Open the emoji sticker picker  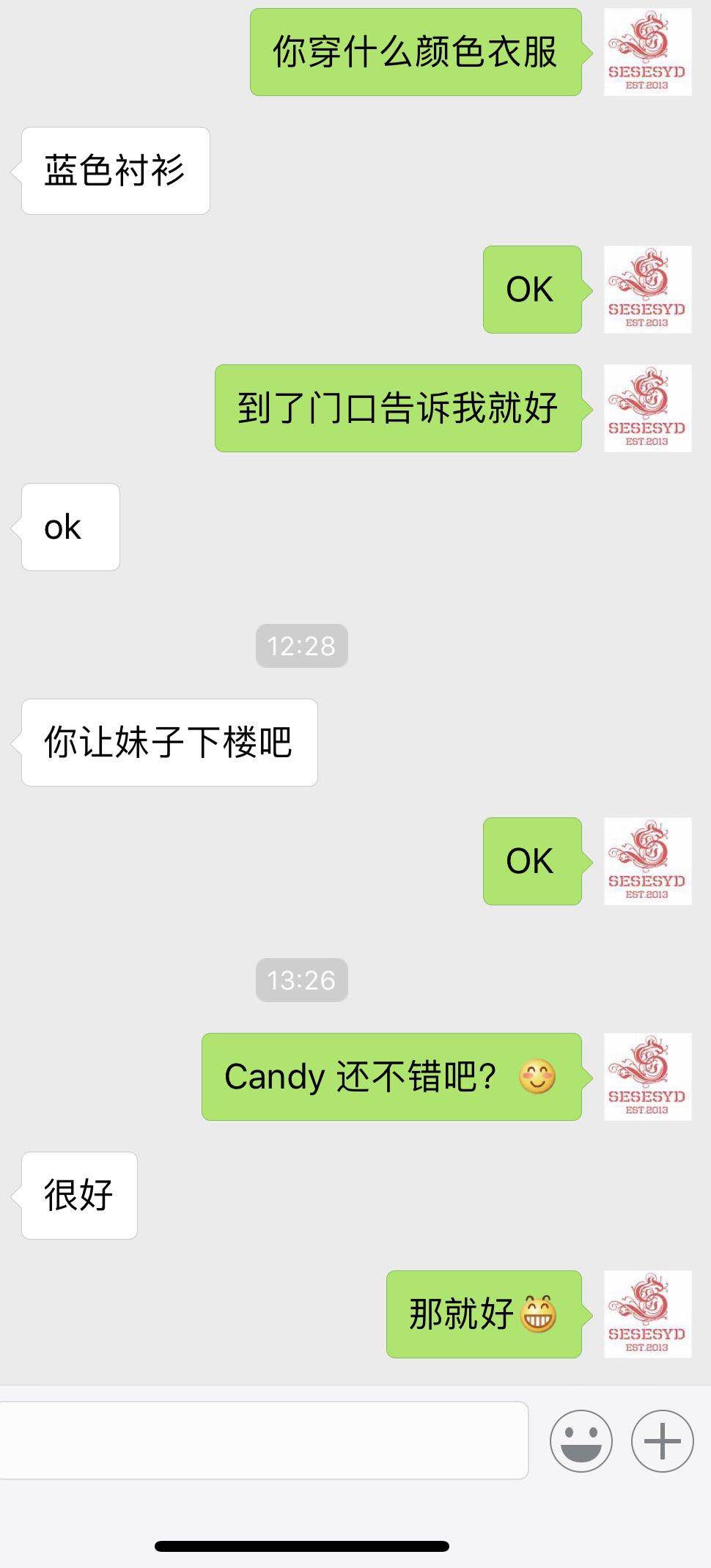click(581, 1440)
